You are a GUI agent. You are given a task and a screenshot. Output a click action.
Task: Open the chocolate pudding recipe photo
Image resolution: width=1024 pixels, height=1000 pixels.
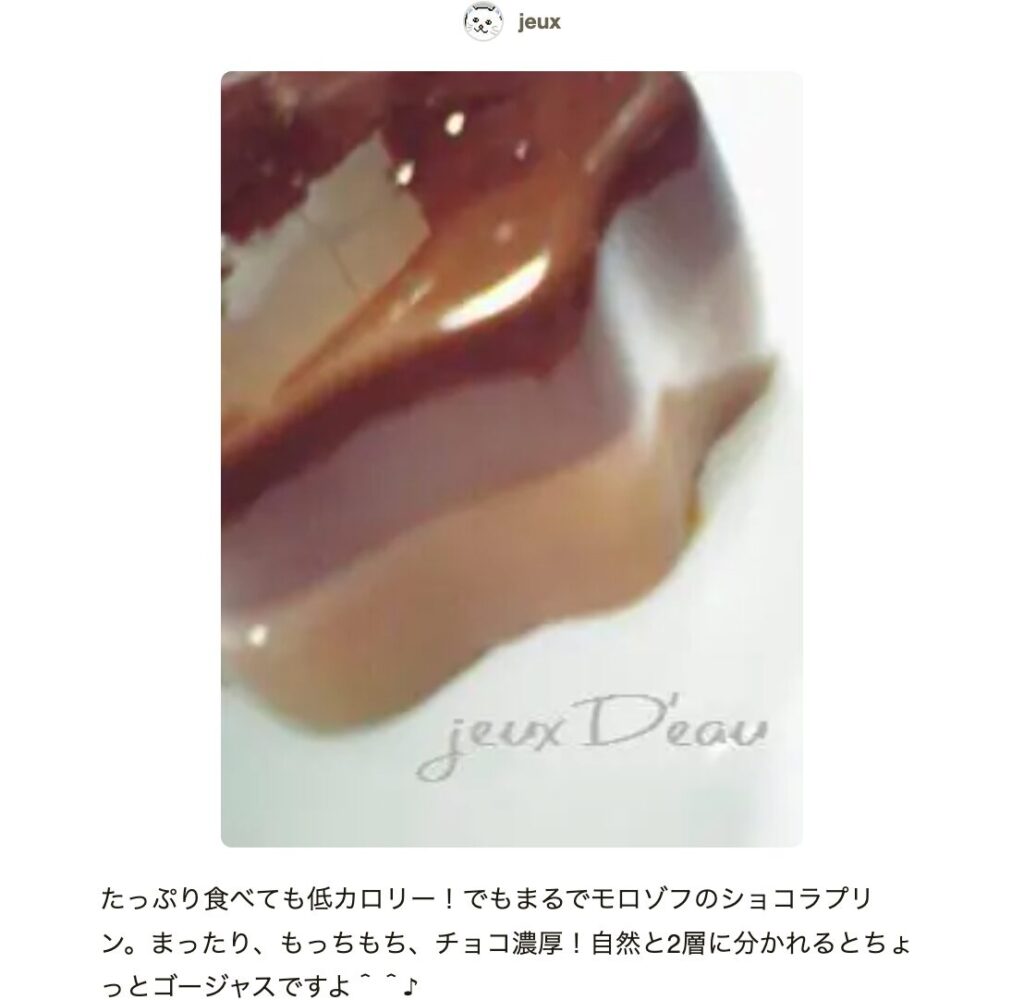point(511,458)
